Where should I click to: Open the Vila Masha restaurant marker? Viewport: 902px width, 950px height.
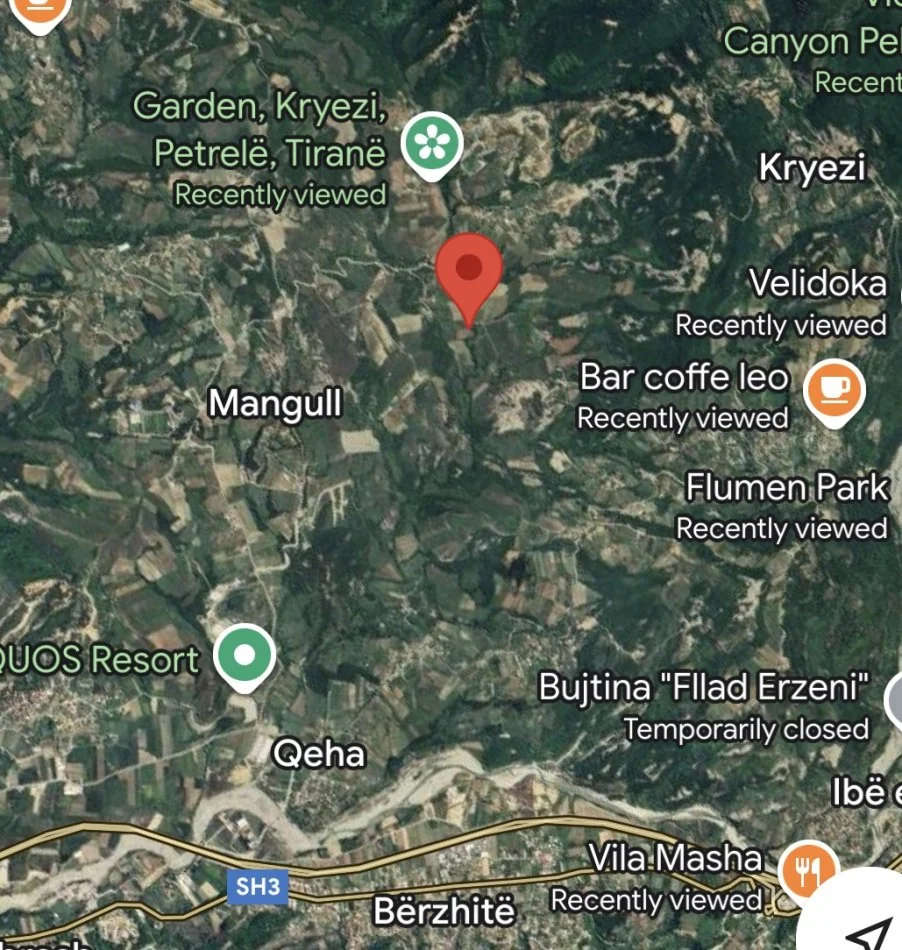(x=807, y=870)
